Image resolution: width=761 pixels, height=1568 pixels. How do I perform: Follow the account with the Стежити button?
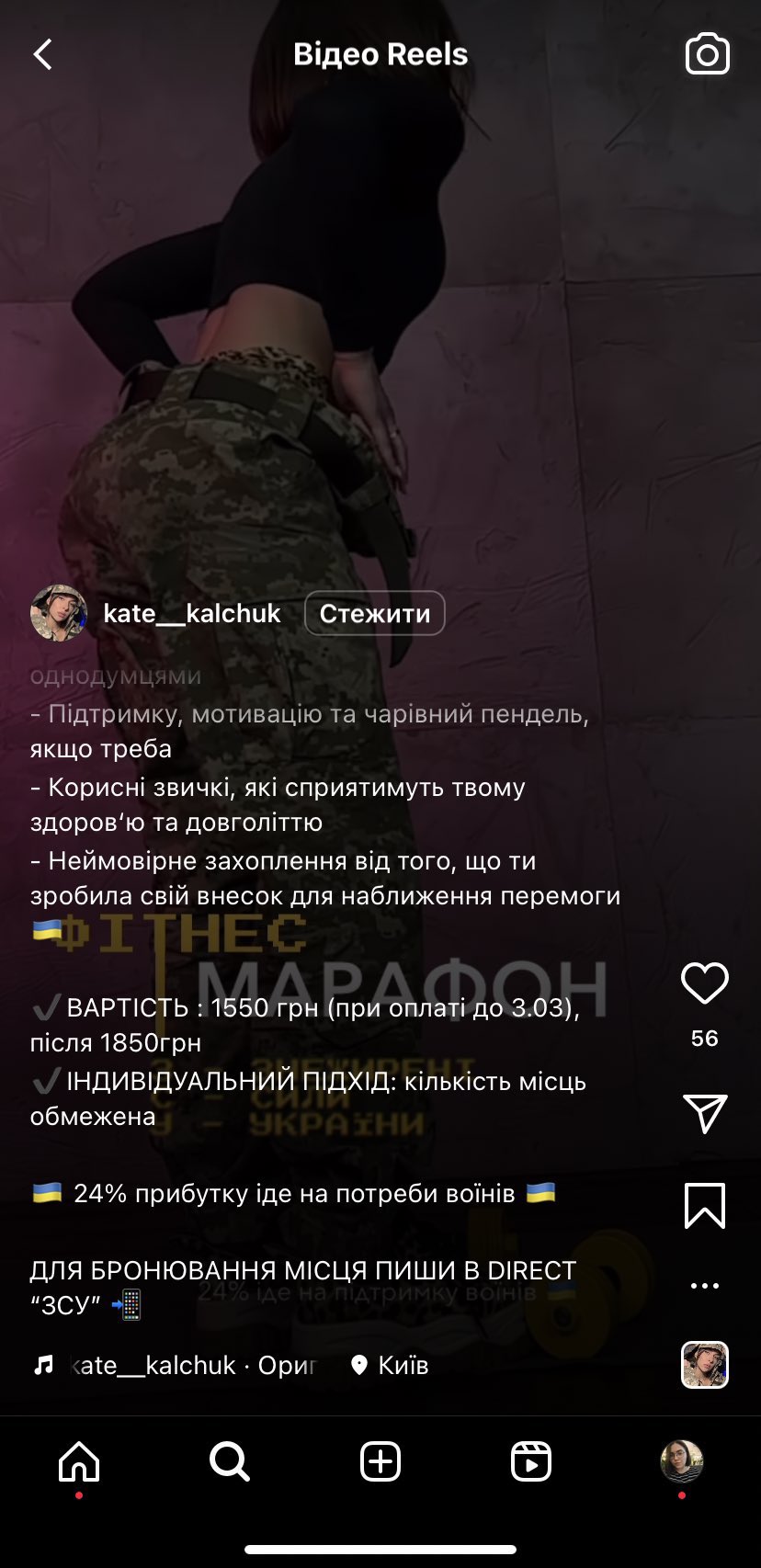pos(374,613)
